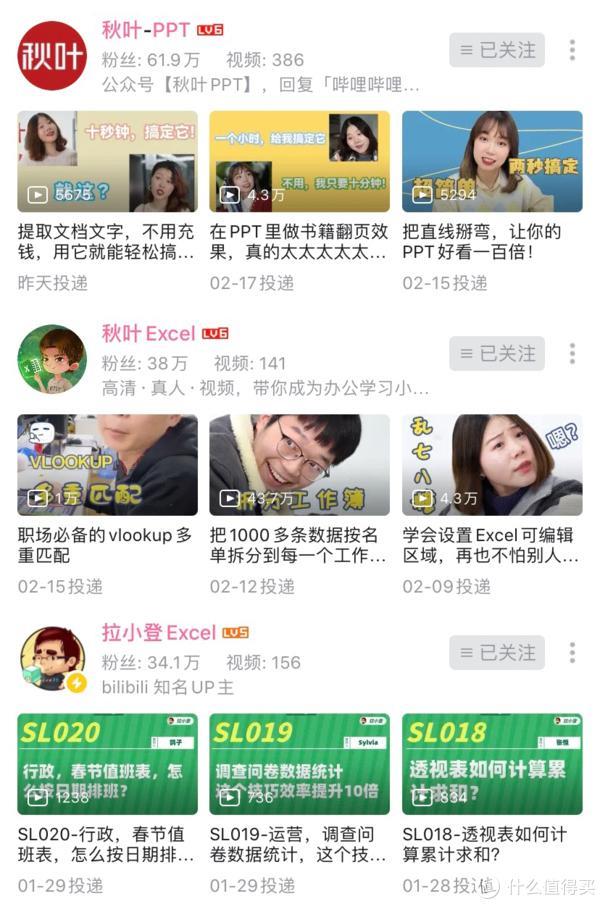The image size is (600, 904).
Task: Tap 已关注 button for 拉小登 Excel
Action: tap(497, 652)
